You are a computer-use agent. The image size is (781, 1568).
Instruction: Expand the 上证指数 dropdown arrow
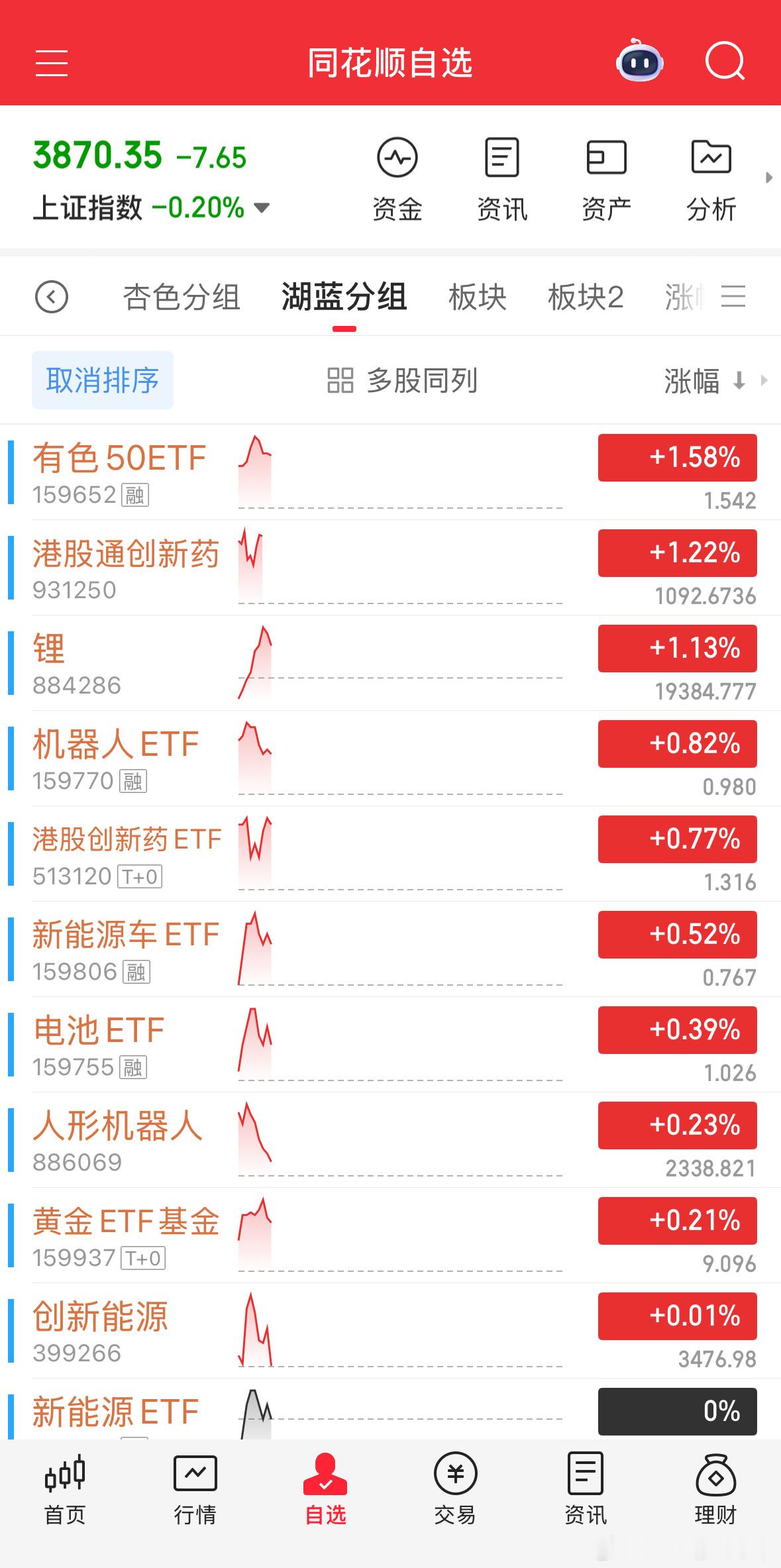(261, 207)
